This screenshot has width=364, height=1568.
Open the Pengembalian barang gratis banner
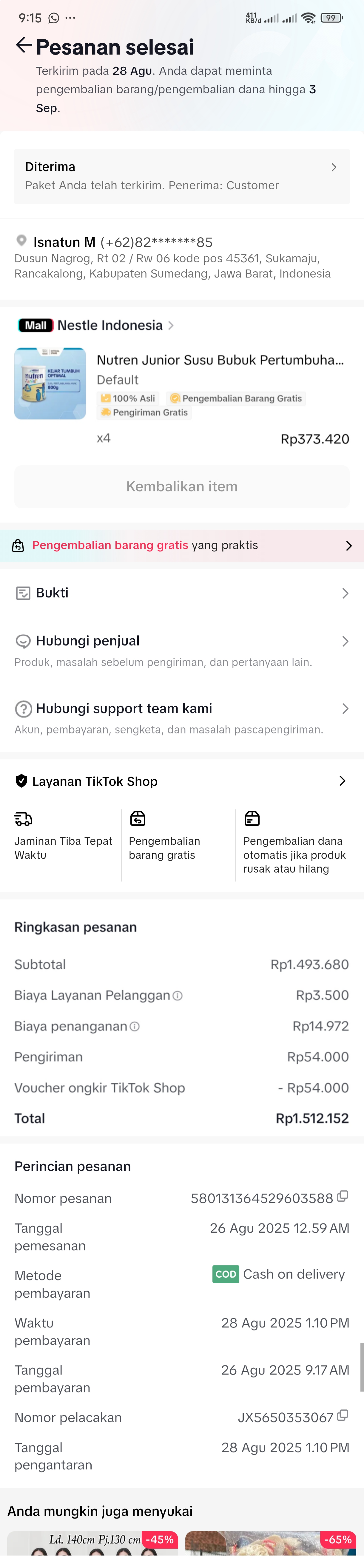(182, 546)
